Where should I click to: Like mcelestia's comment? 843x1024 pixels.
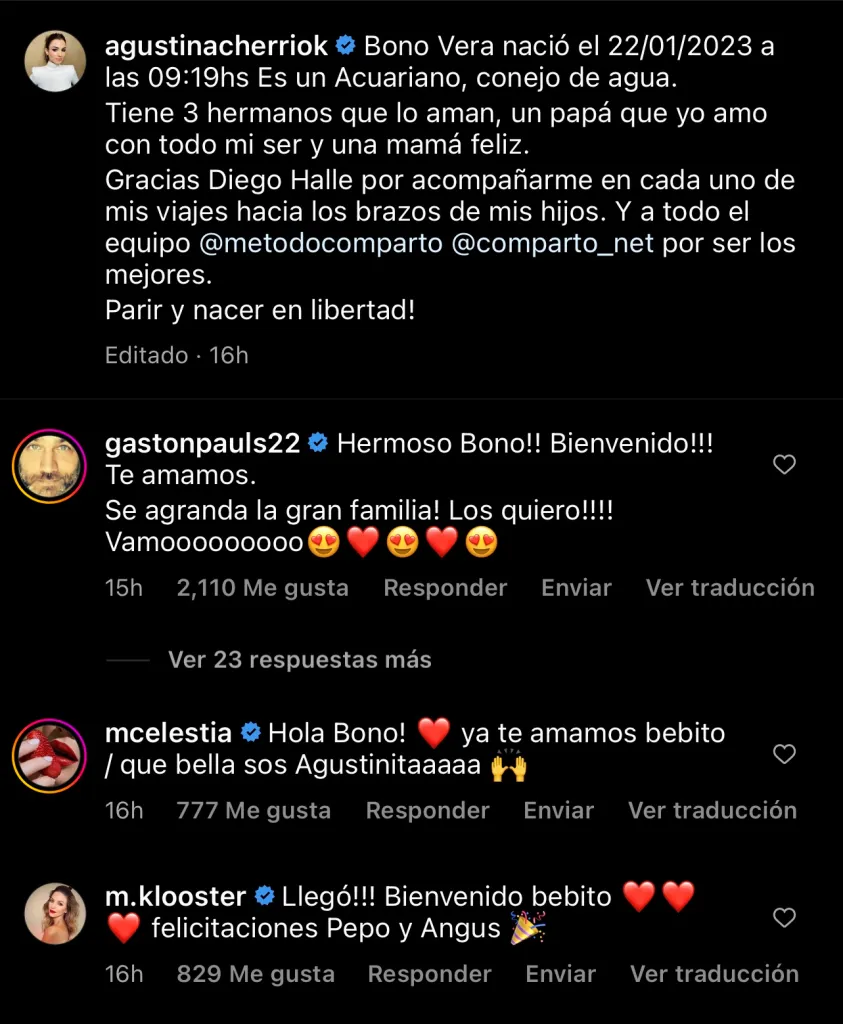point(785,754)
